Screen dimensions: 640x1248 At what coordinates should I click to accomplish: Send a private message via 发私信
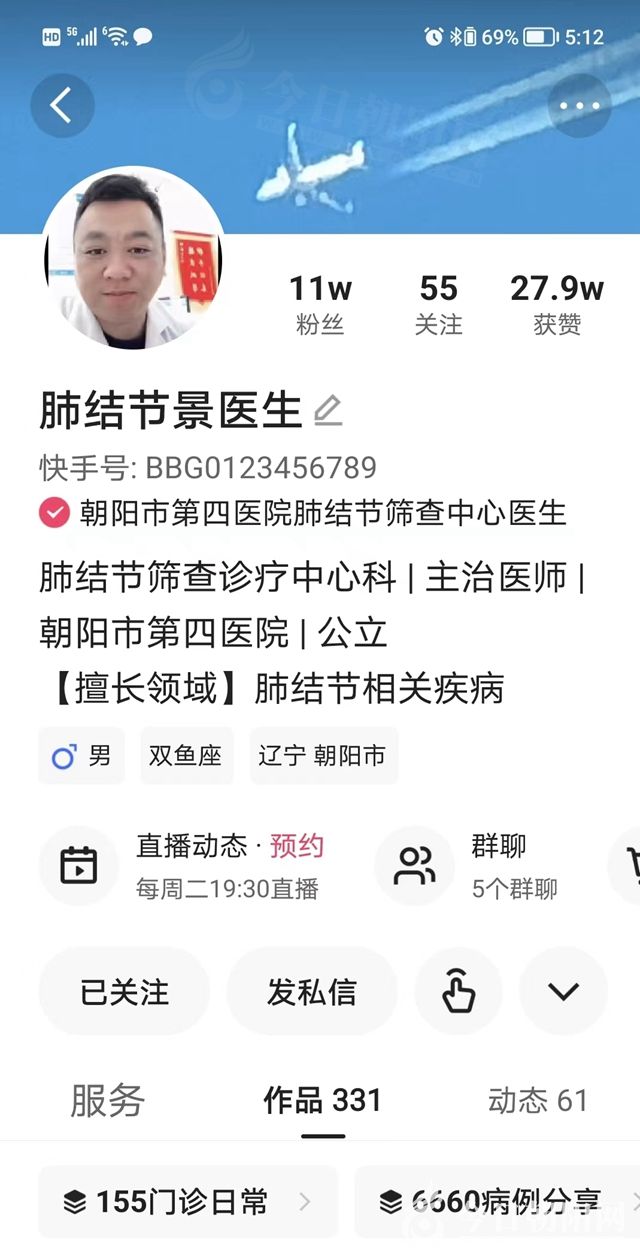pos(312,992)
